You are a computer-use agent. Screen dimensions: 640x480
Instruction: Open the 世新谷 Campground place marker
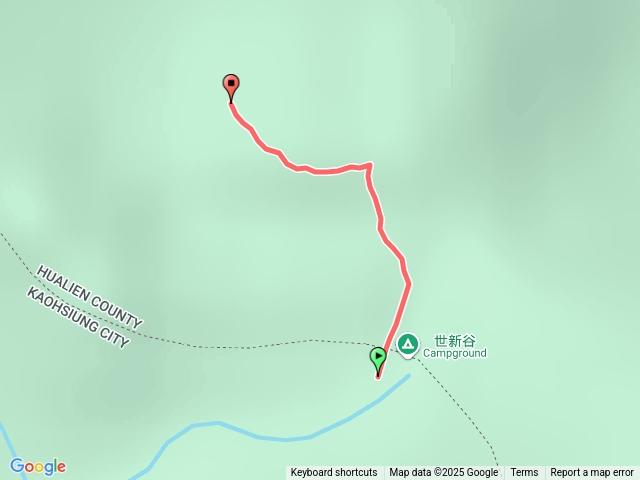[x=408, y=345]
